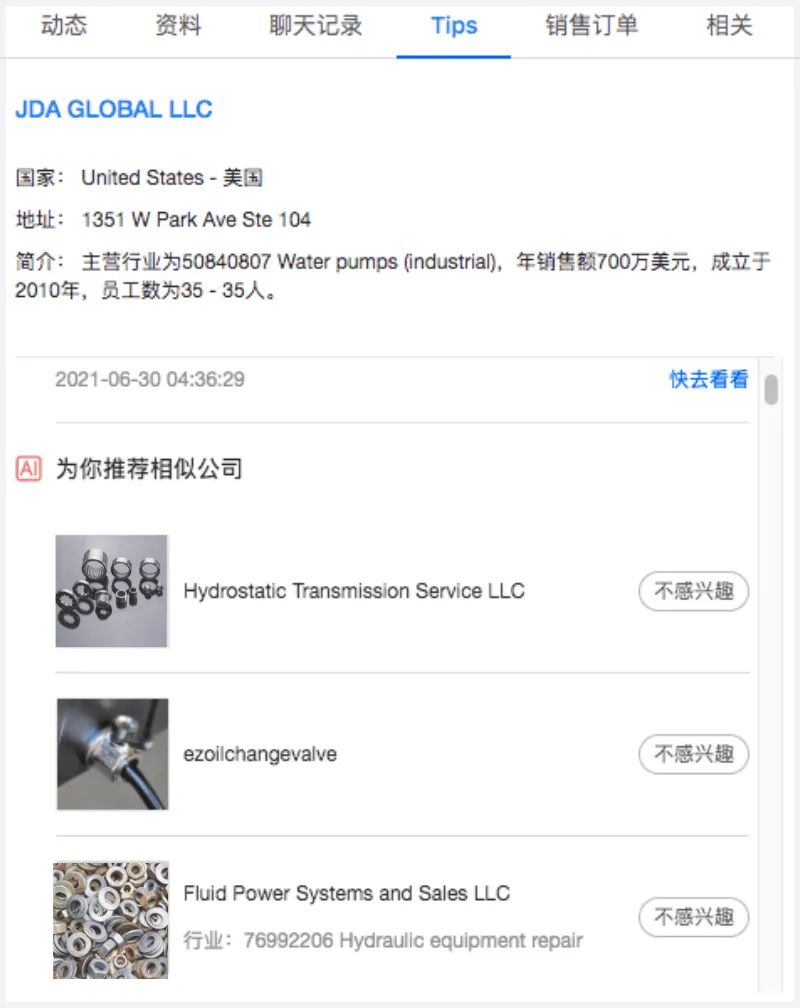This screenshot has height=1008, width=800.
Task: Open the 销售订单 tab
Action: pos(590,26)
